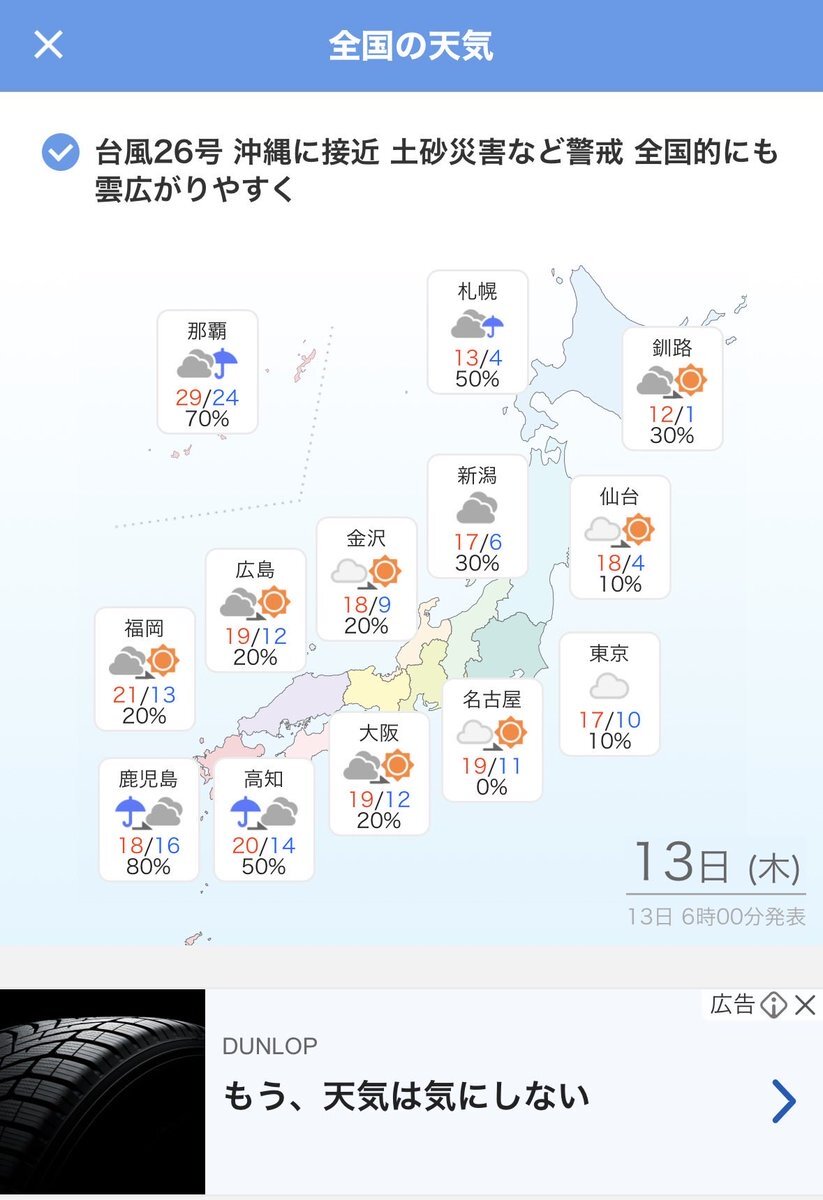
Task: Open the 鹿児島 weather card
Action: (148, 820)
